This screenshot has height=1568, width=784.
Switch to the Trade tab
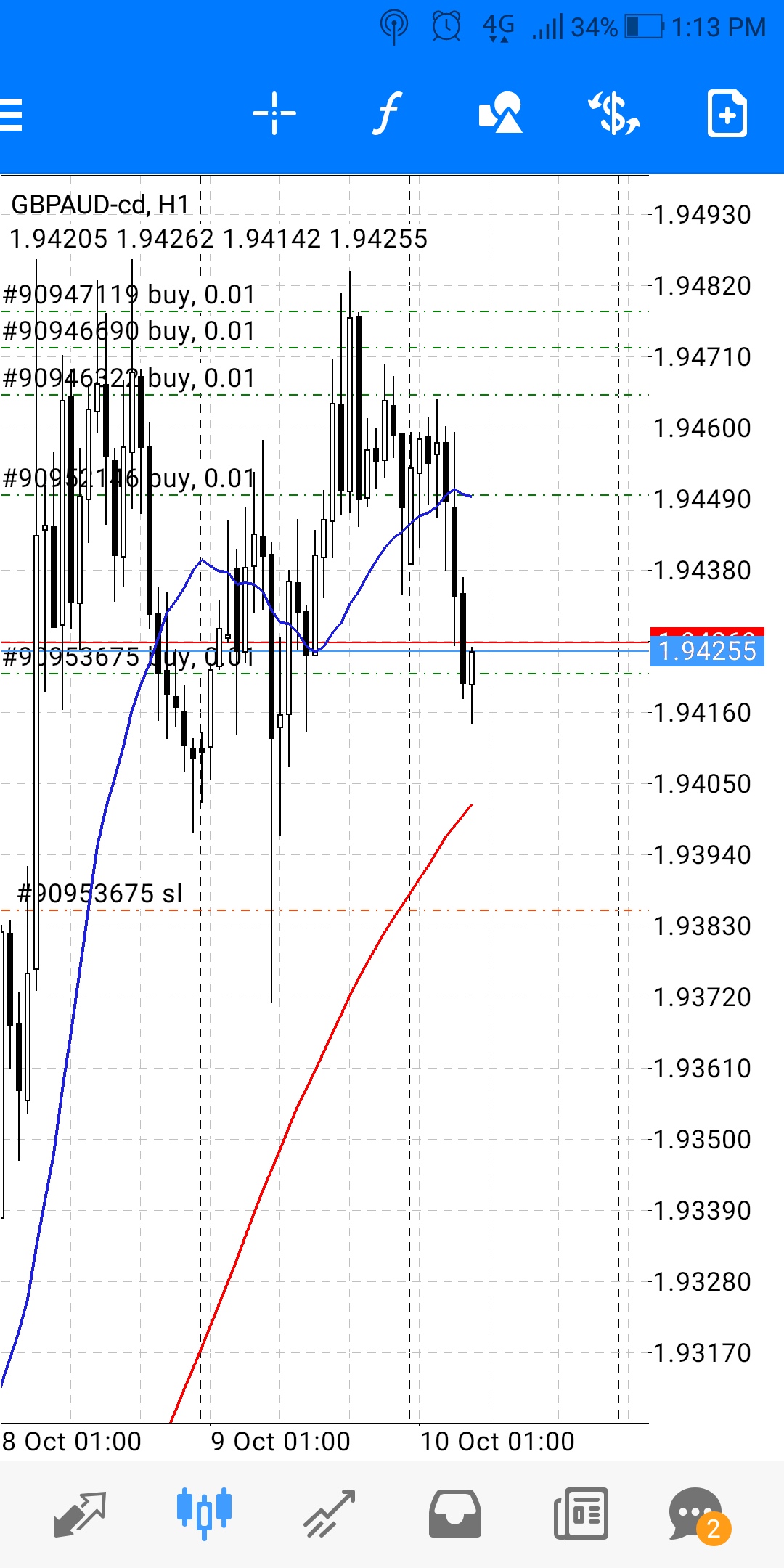(330, 1514)
